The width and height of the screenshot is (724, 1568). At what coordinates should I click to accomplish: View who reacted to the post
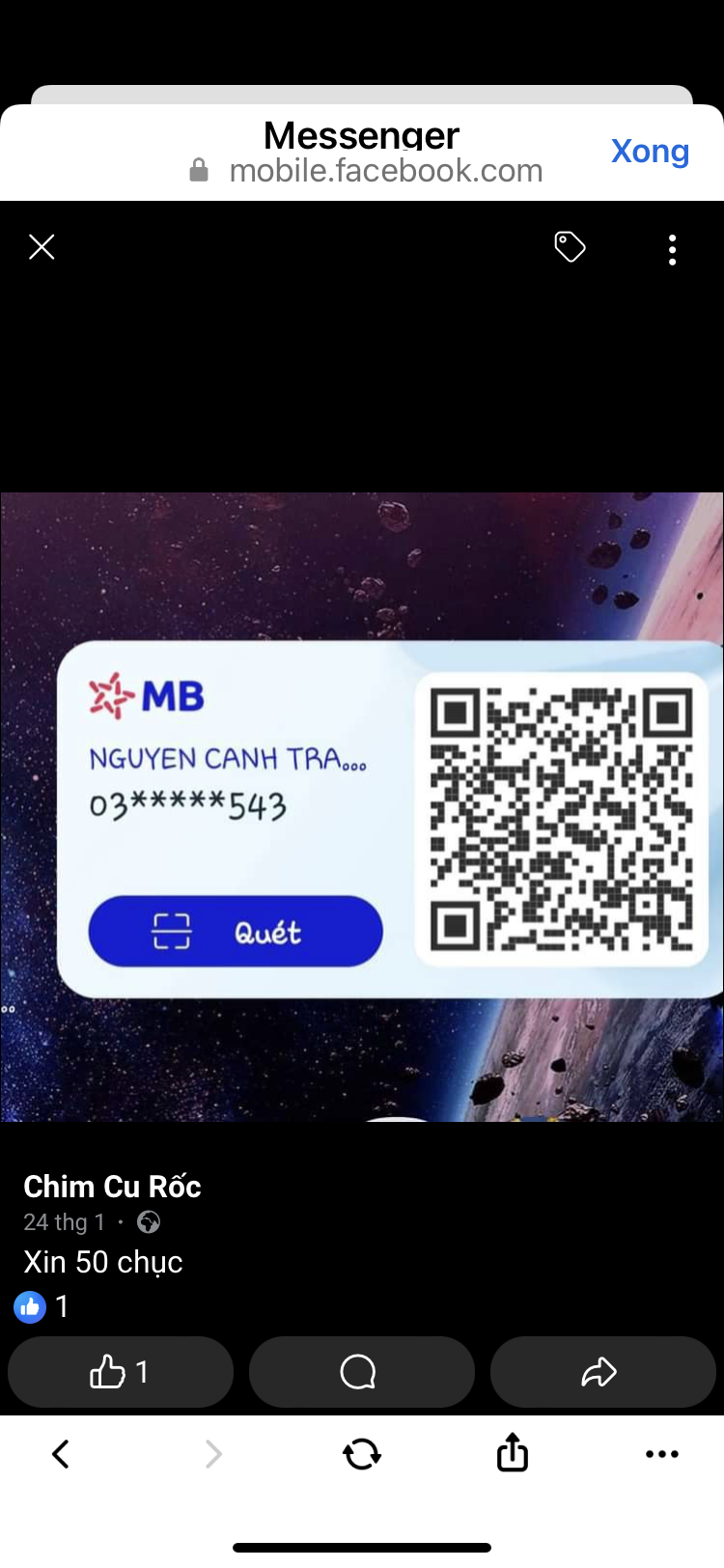(42, 1307)
